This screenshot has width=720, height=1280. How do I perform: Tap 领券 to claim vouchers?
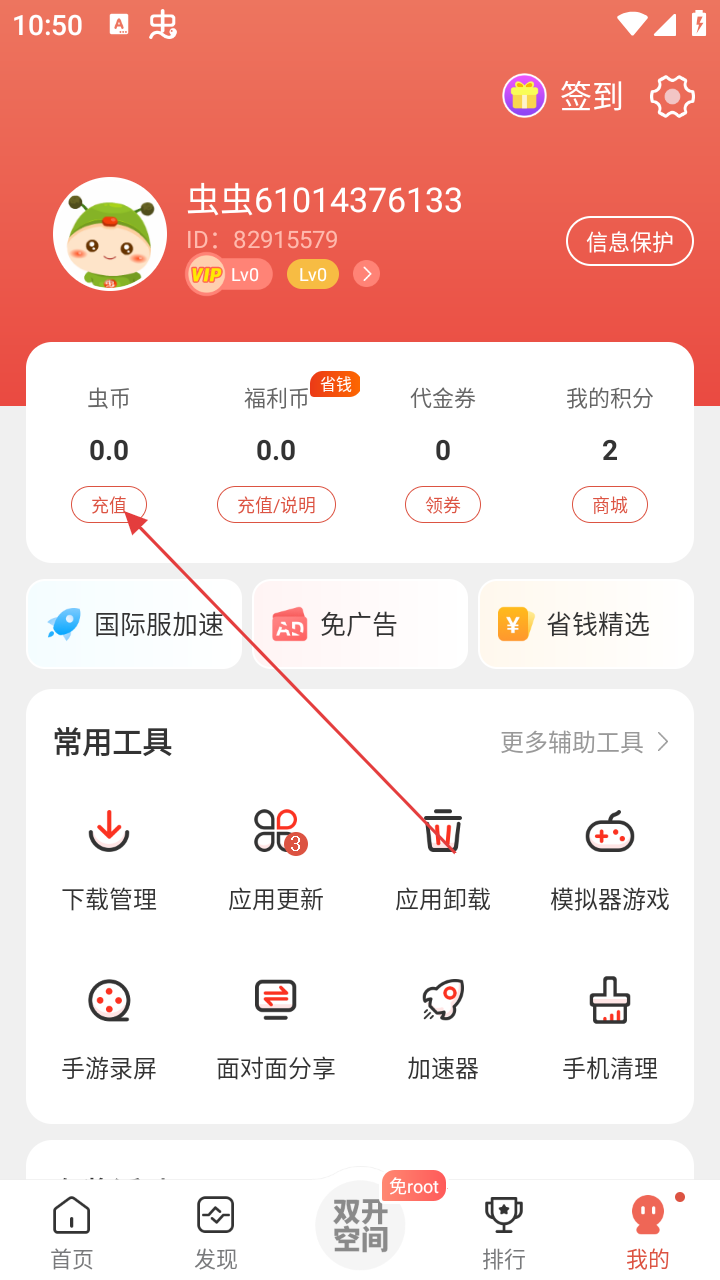click(442, 505)
